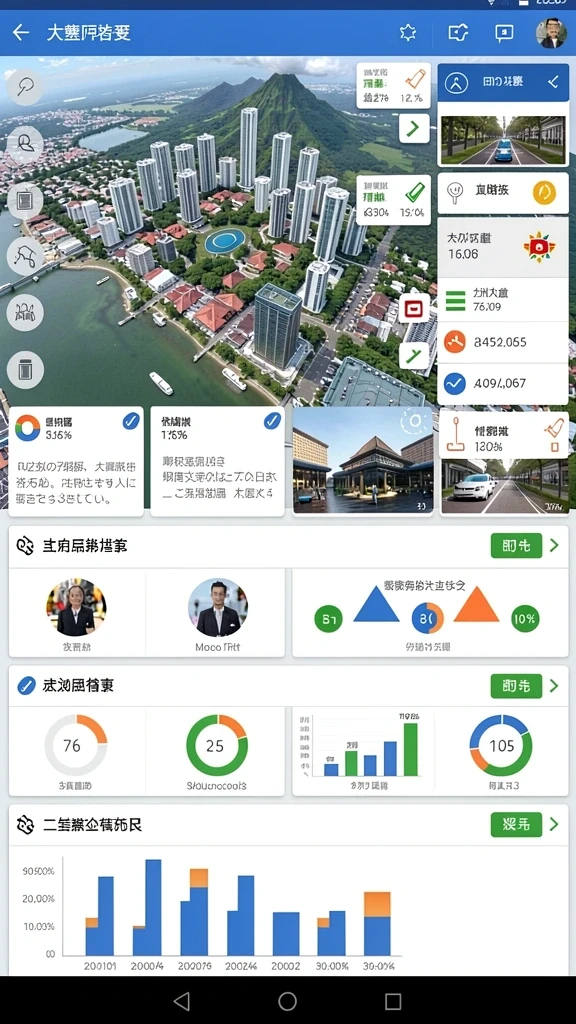Open the profile avatar in the app bar

[x=551, y=33]
